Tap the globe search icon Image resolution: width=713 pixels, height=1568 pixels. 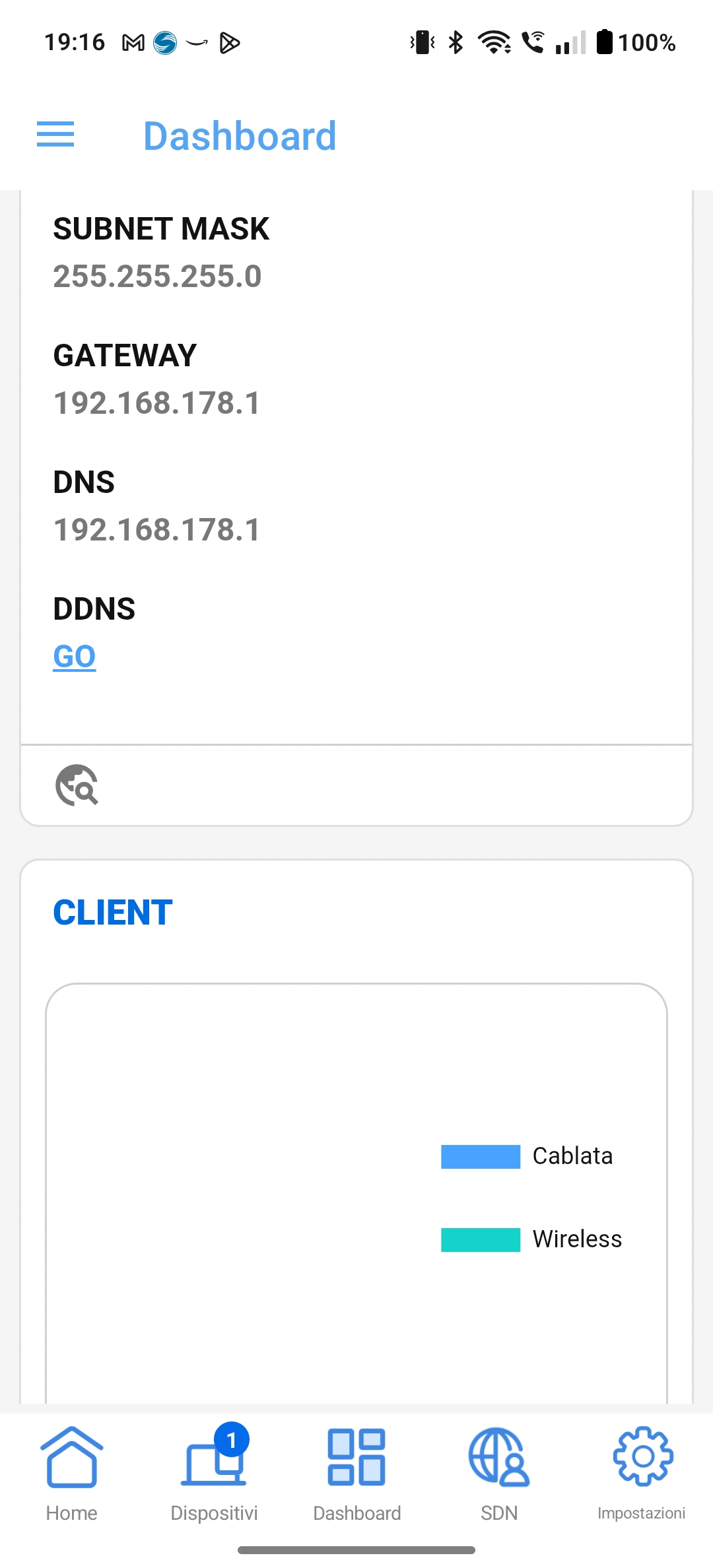(x=77, y=785)
